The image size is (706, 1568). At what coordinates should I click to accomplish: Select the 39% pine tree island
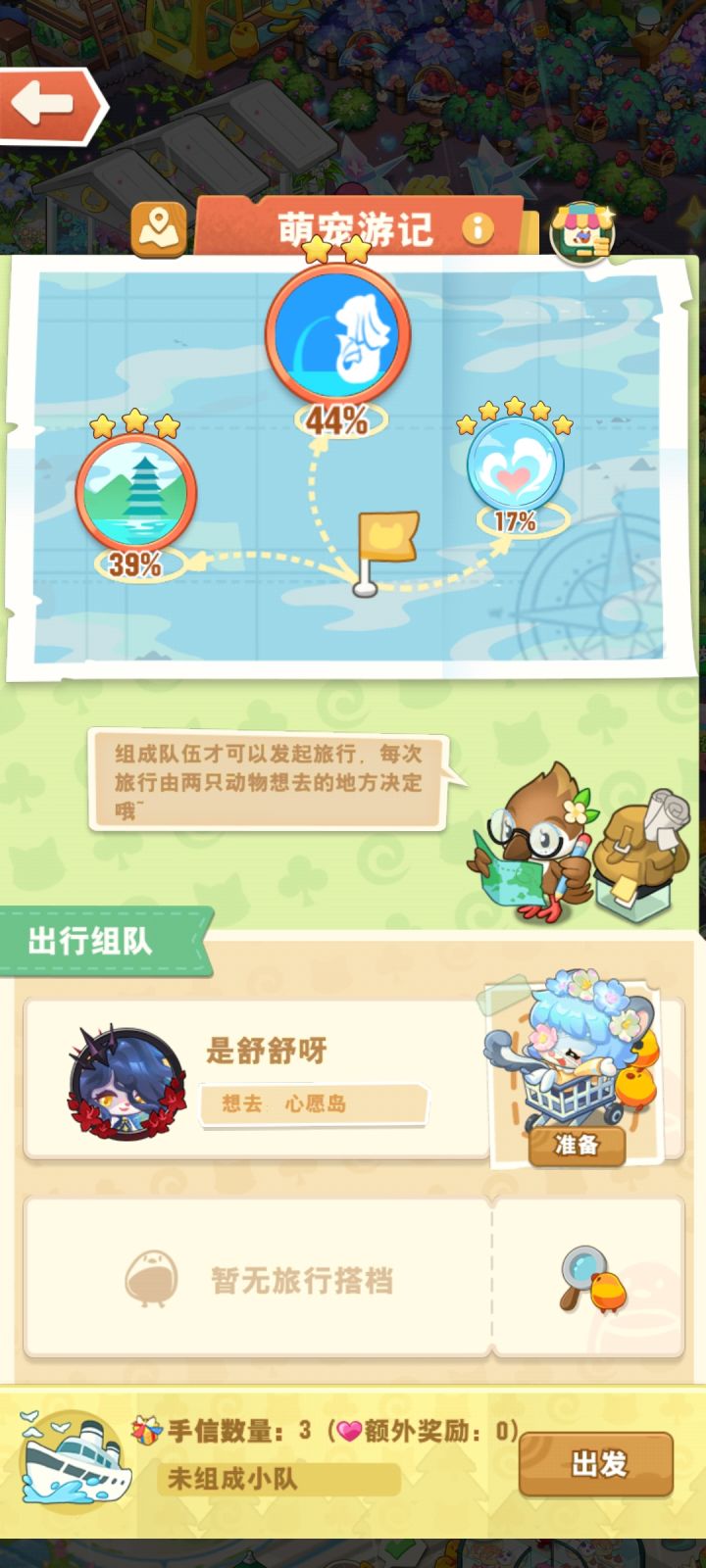point(139,490)
